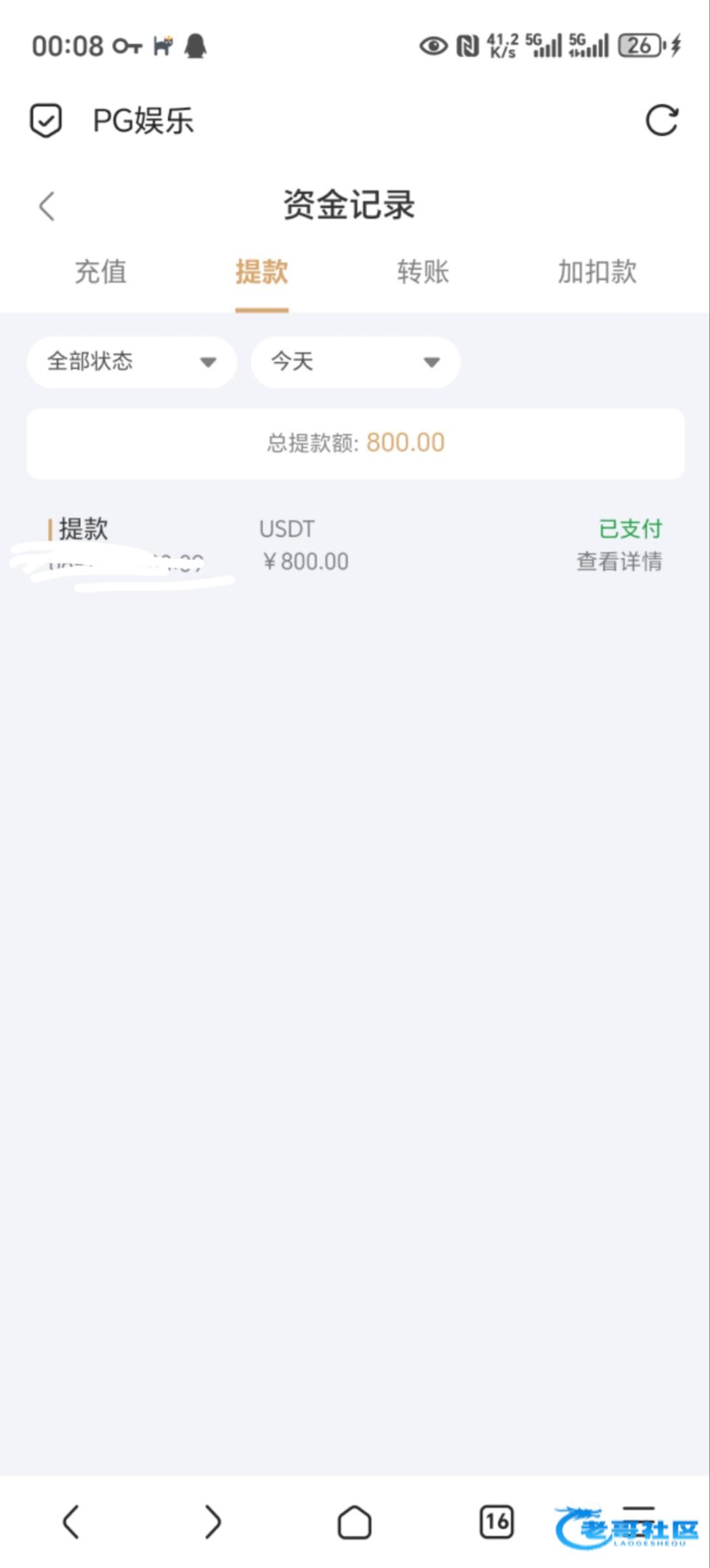Reload the page with the refresh icon

(x=662, y=121)
